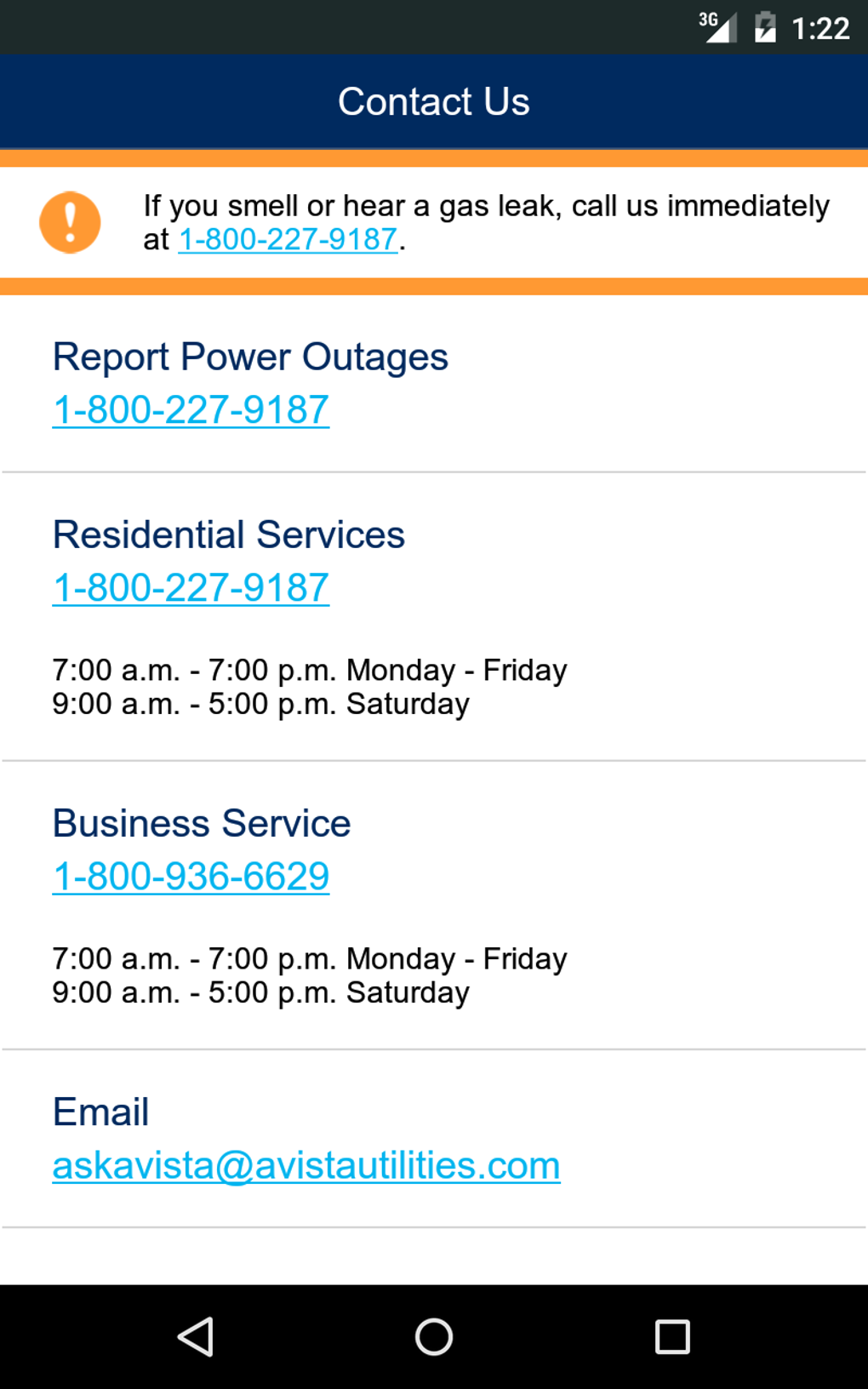Call the Residential Services phone number

point(191,588)
